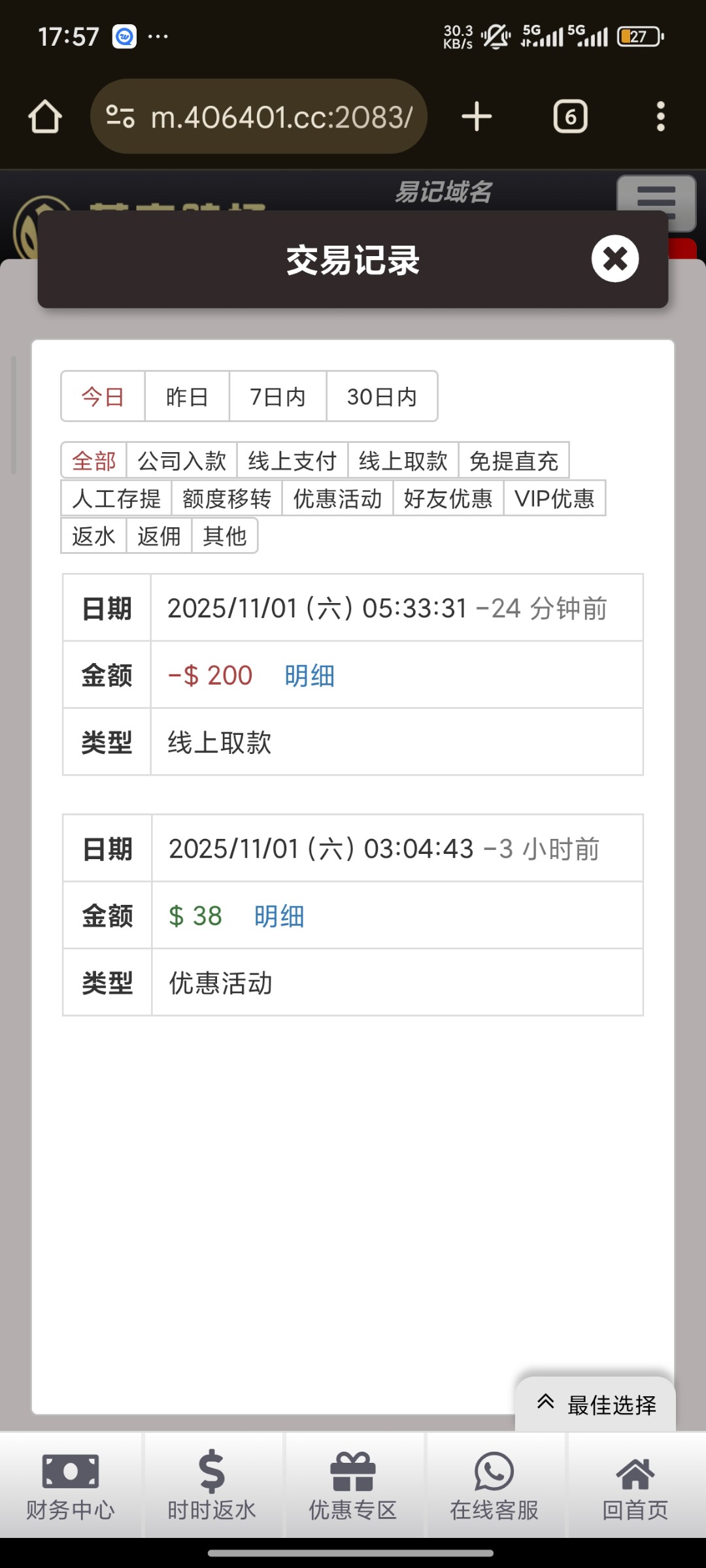The width and height of the screenshot is (706, 1568).
Task: Show only 线上取款 filter tab
Action: pyautogui.click(x=403, y=461)
